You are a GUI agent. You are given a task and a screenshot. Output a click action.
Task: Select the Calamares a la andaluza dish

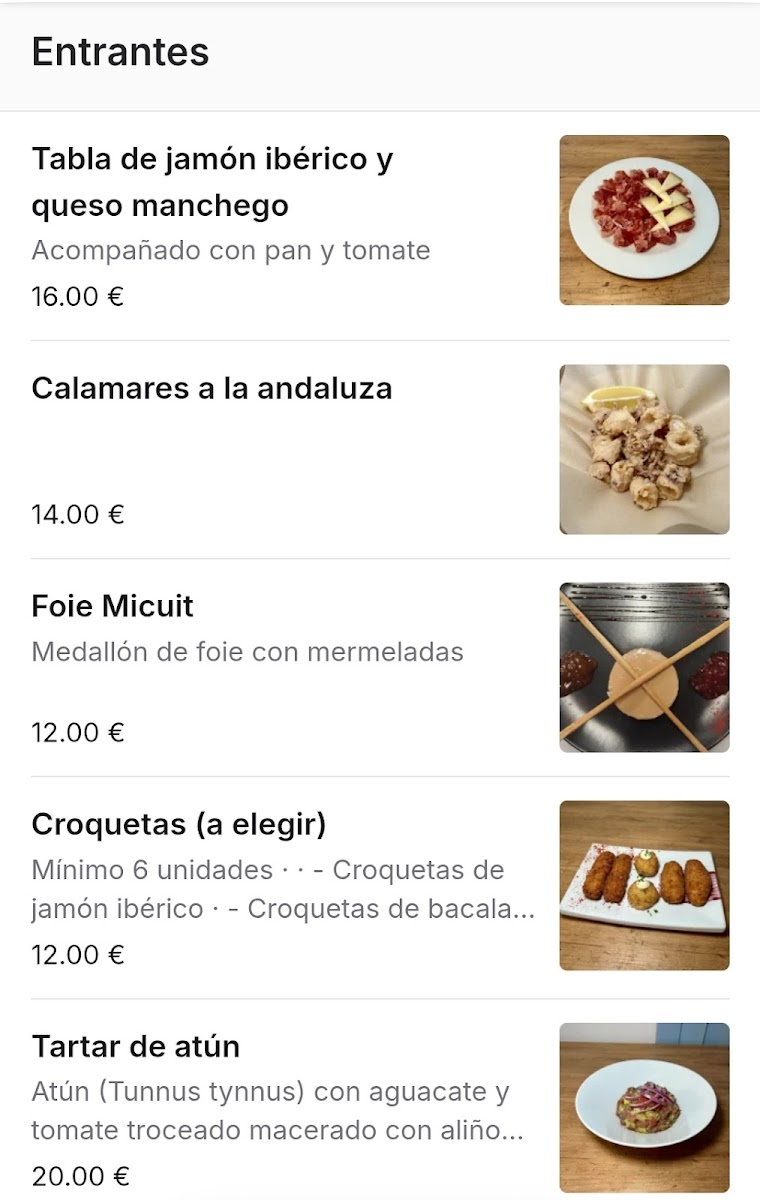click(x=212, y=388)
